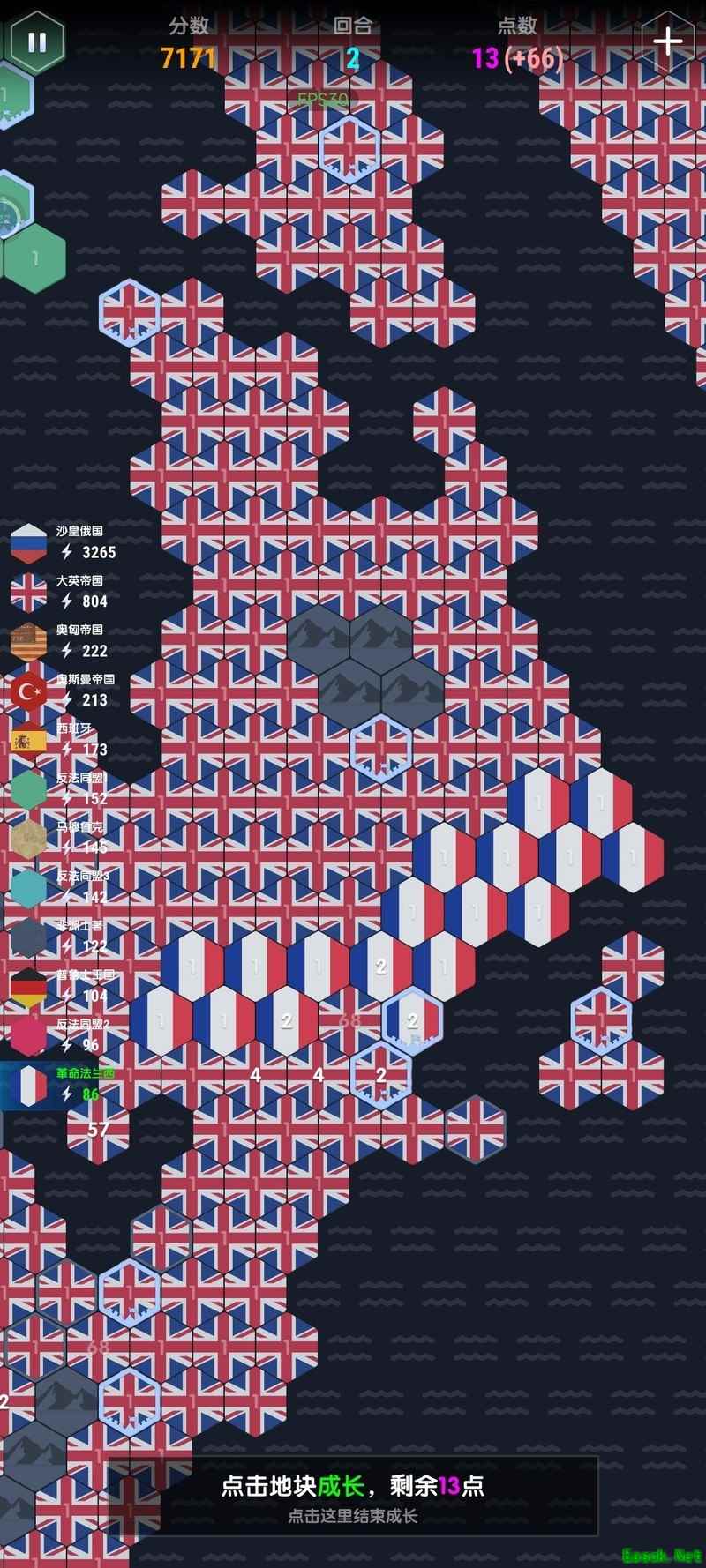This screenshot has height=1568, width=706.
Task: Open the plus hexagon menu
Action: point(667,41)
